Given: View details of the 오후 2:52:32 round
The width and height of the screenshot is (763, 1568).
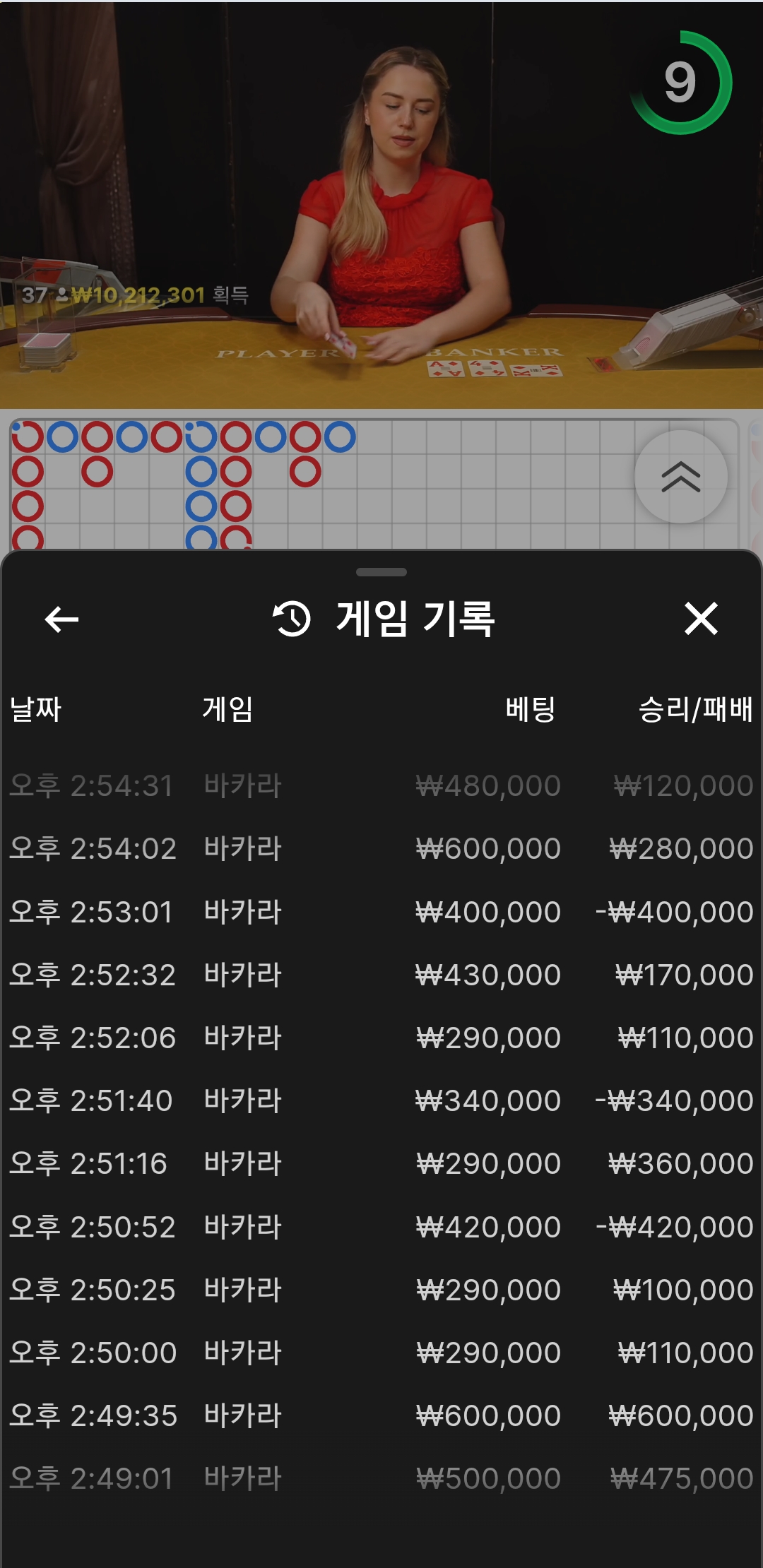Looking at the screenshot, I should coord(381,975).
